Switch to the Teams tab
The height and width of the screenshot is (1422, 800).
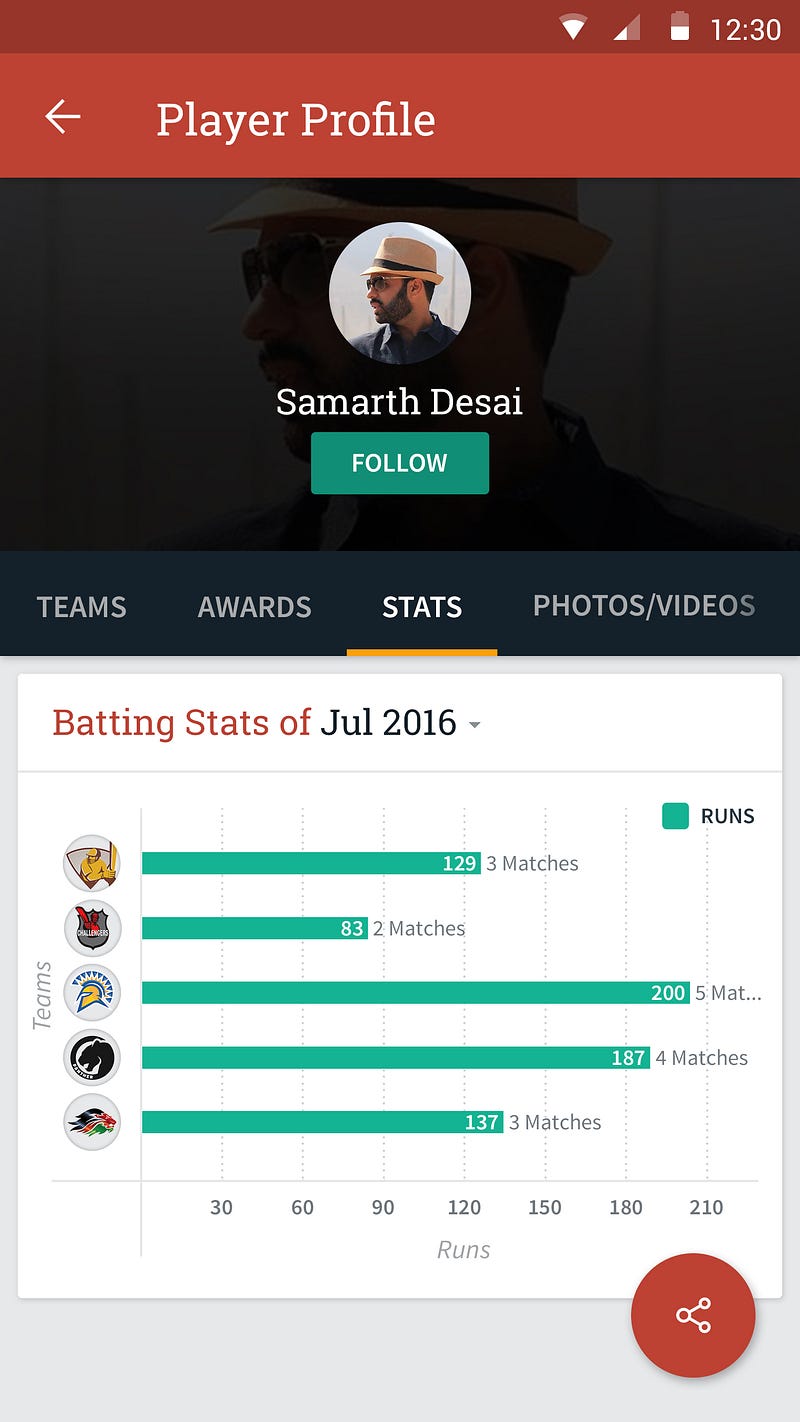click(x=82, y=606)
